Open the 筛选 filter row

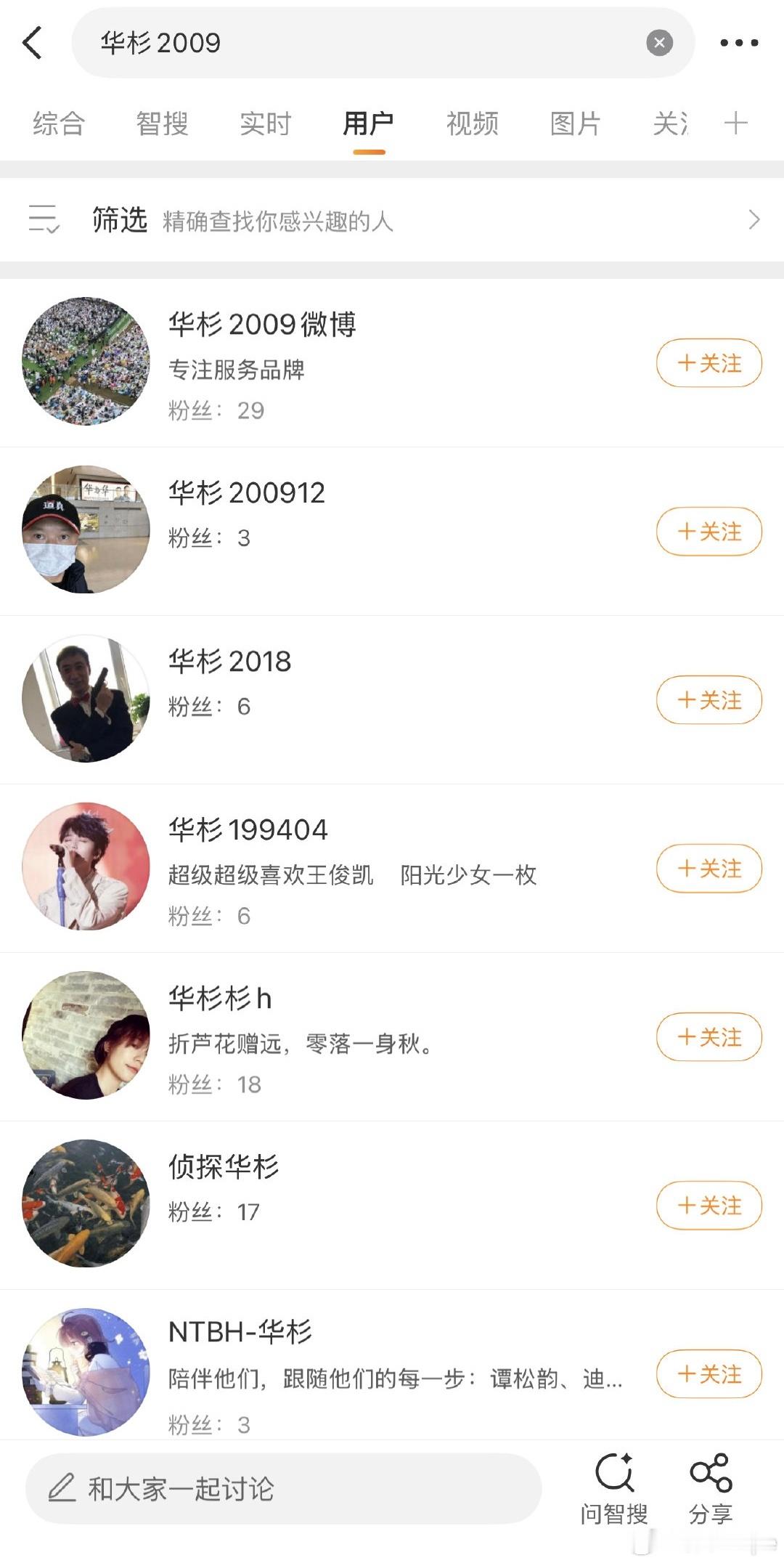[392, 219]
